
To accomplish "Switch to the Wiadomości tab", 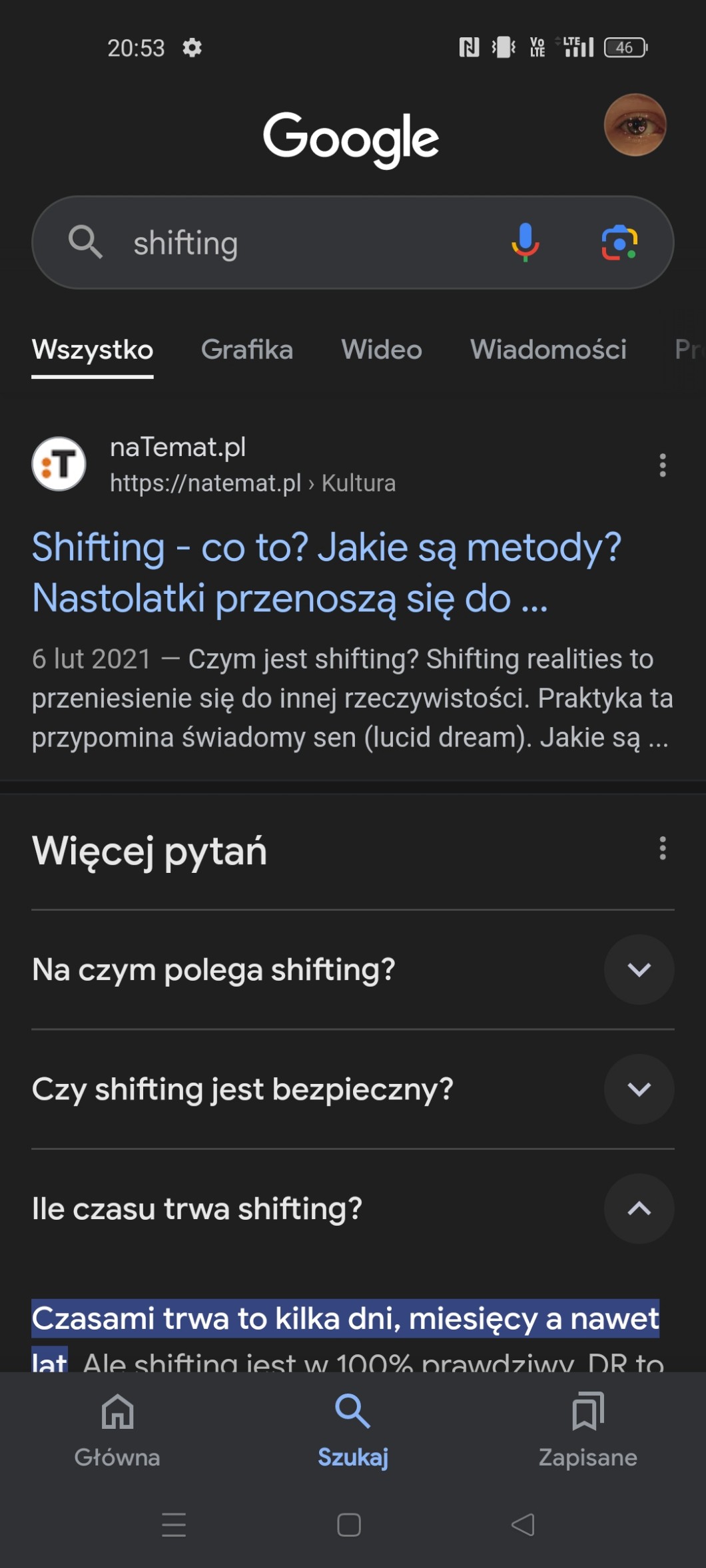I will tap(548, 350).
